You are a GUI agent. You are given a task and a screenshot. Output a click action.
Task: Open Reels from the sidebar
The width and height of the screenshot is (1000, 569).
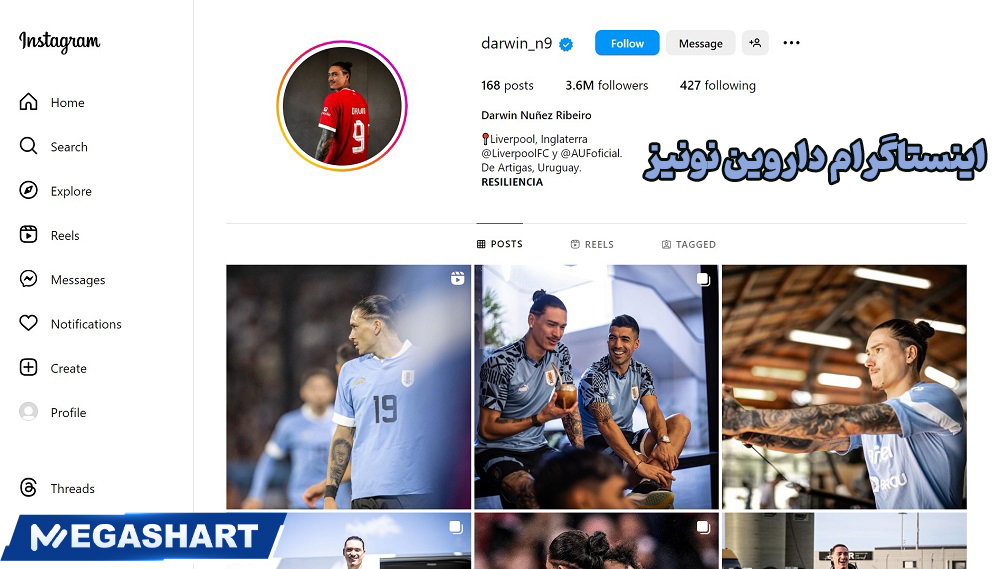(x=65, y=236)
